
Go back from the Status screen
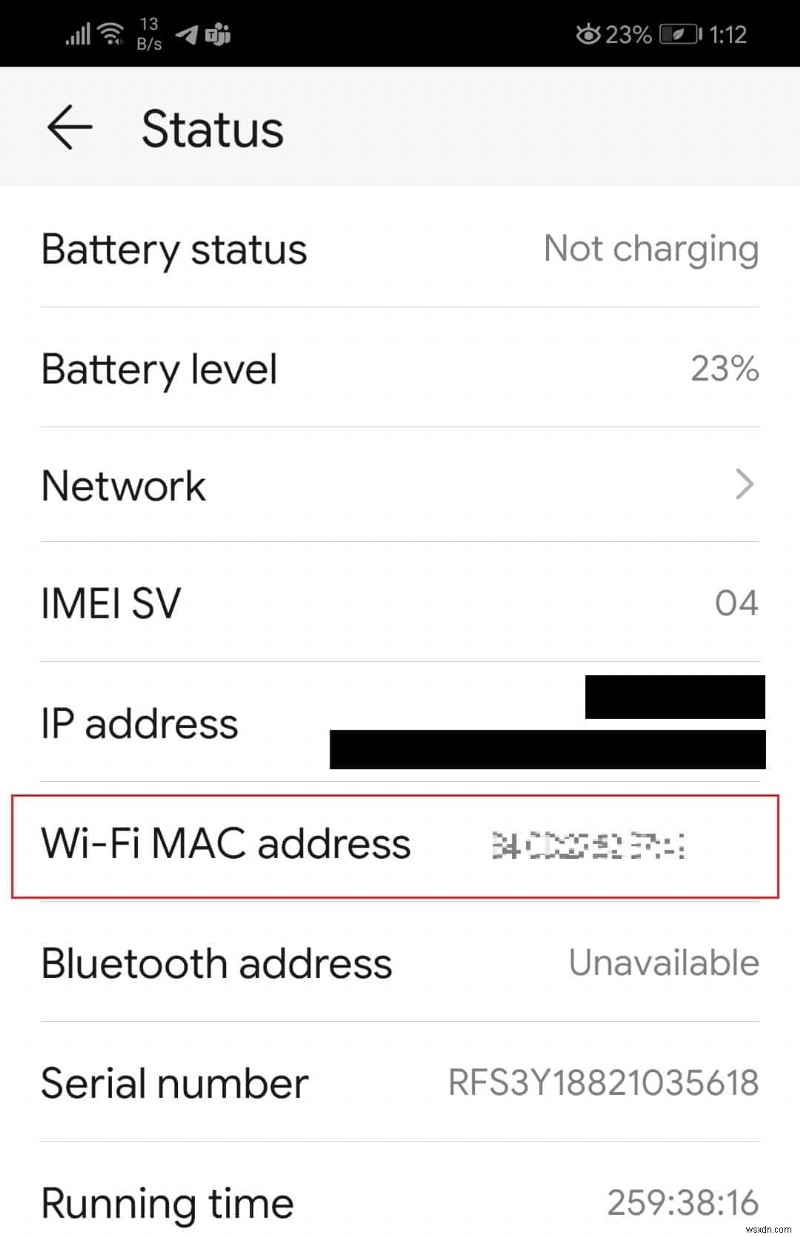(69, 129)
